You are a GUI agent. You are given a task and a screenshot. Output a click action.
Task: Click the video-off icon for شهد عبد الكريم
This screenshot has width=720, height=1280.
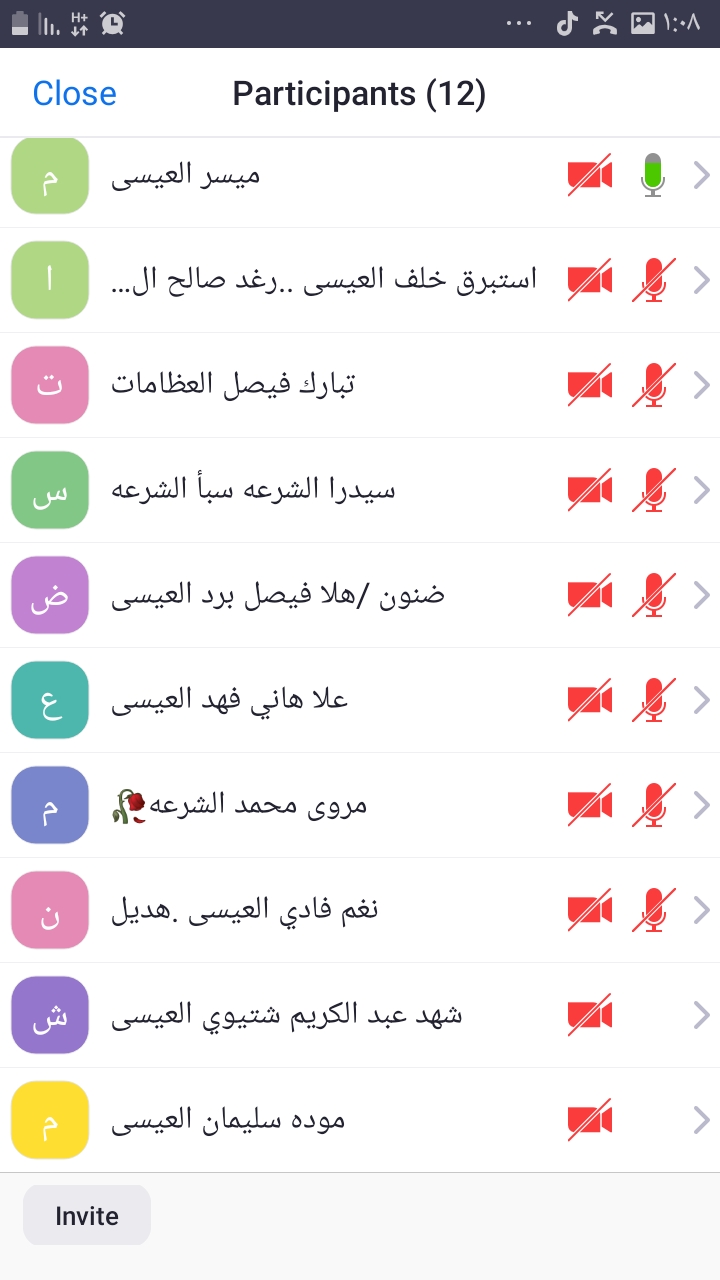coord(588,1014)
